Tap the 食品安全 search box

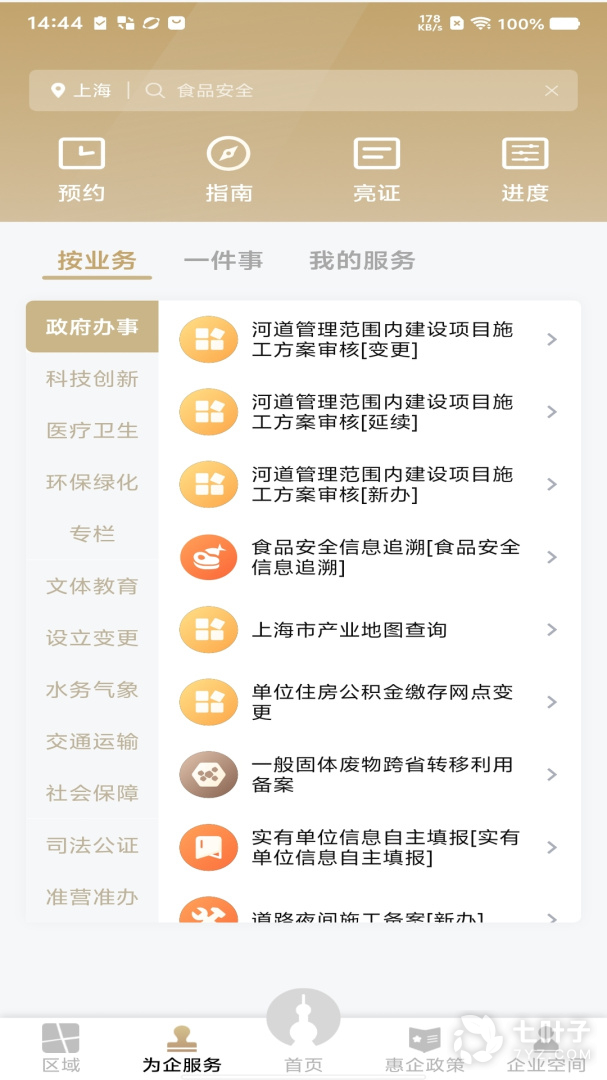click(x=340, y=91)
